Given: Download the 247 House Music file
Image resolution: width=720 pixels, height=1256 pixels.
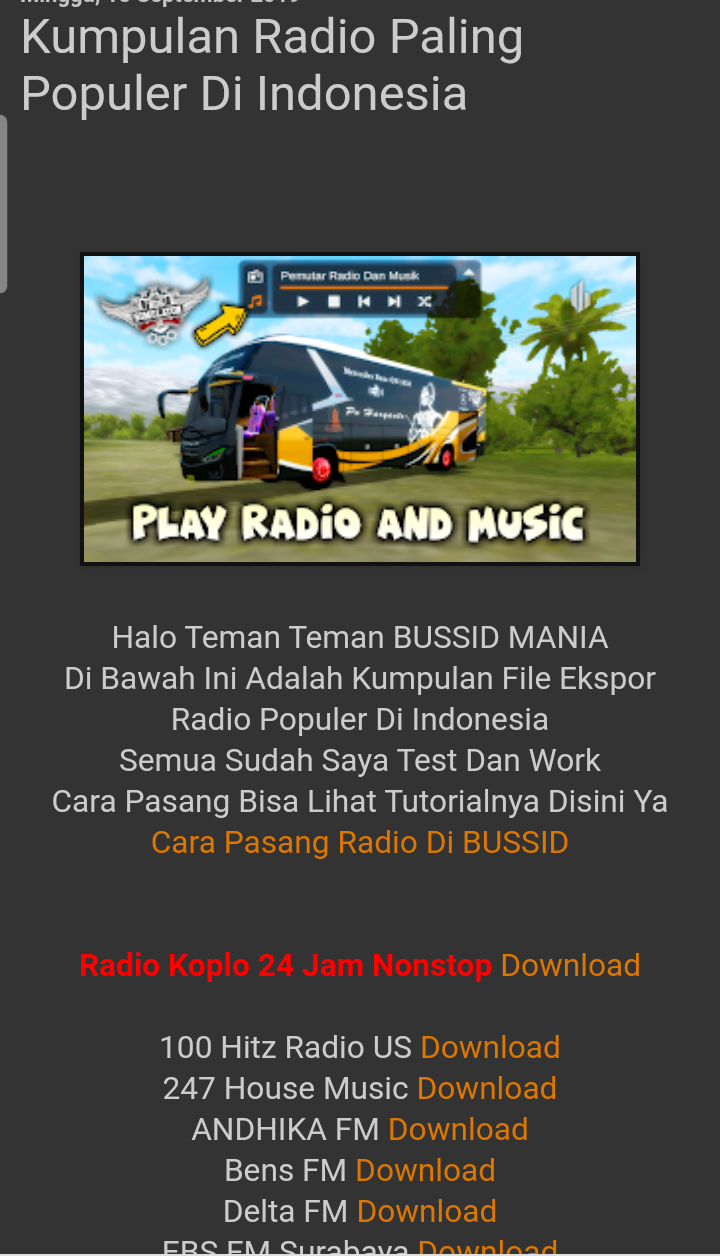Looking at the screenshot, I should 487,1088.
